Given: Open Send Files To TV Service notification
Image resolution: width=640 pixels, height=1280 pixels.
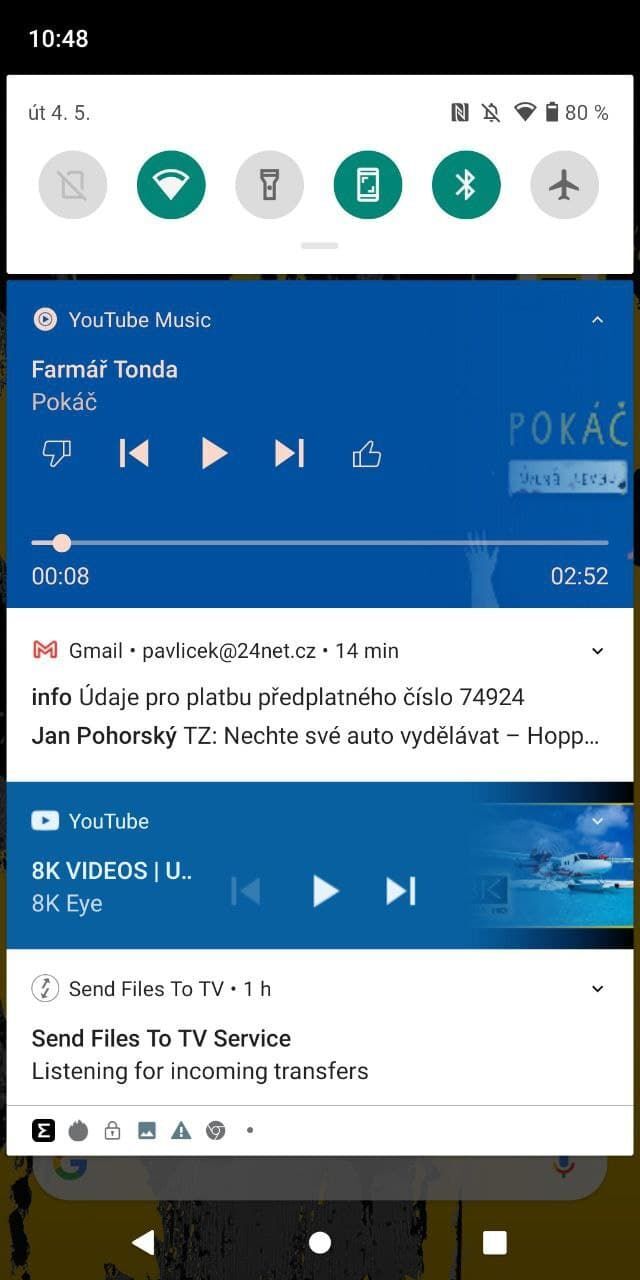Looking at the screenshot, I should pos(200,1054).
